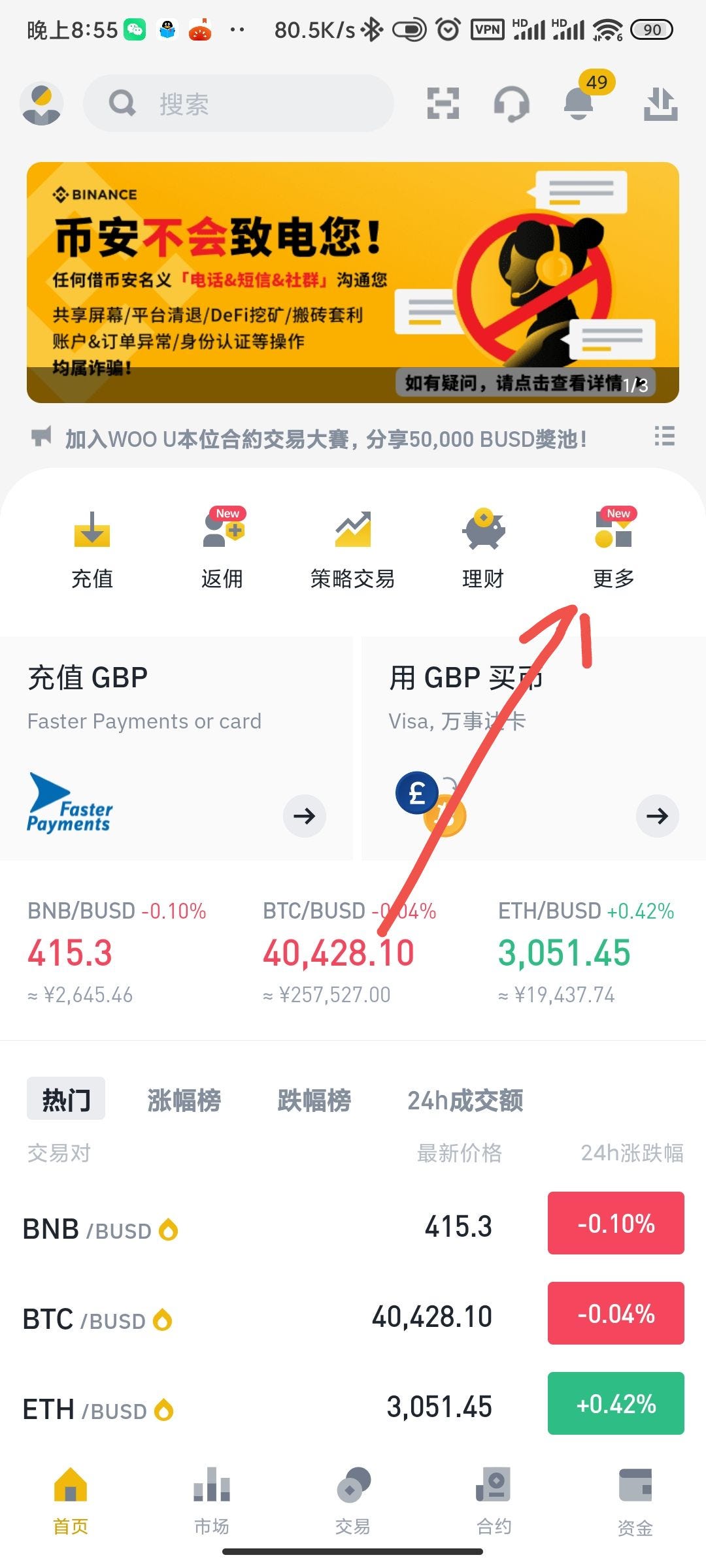Switch to the 跌幅榜 tab

point(314,1100)
